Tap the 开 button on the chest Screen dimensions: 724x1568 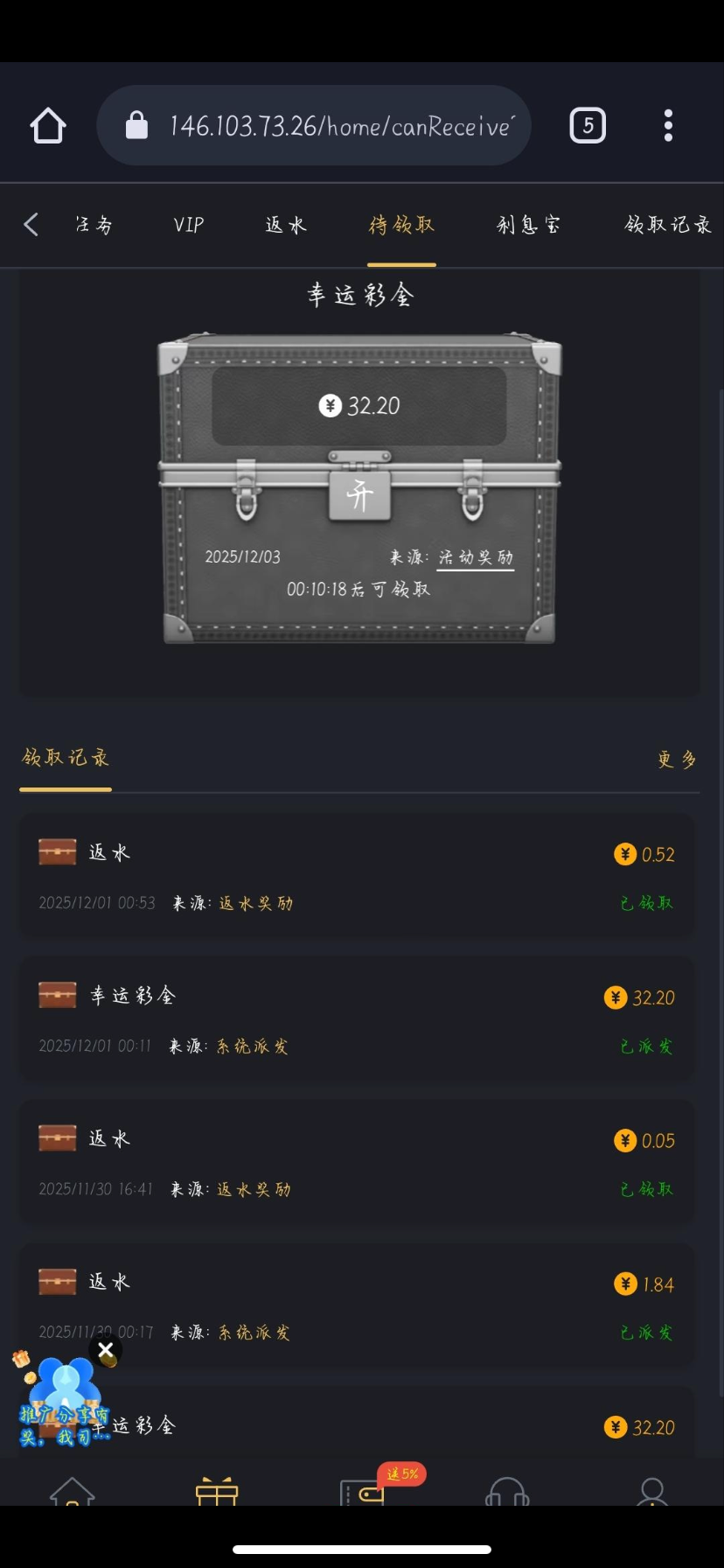click(359, 495)
